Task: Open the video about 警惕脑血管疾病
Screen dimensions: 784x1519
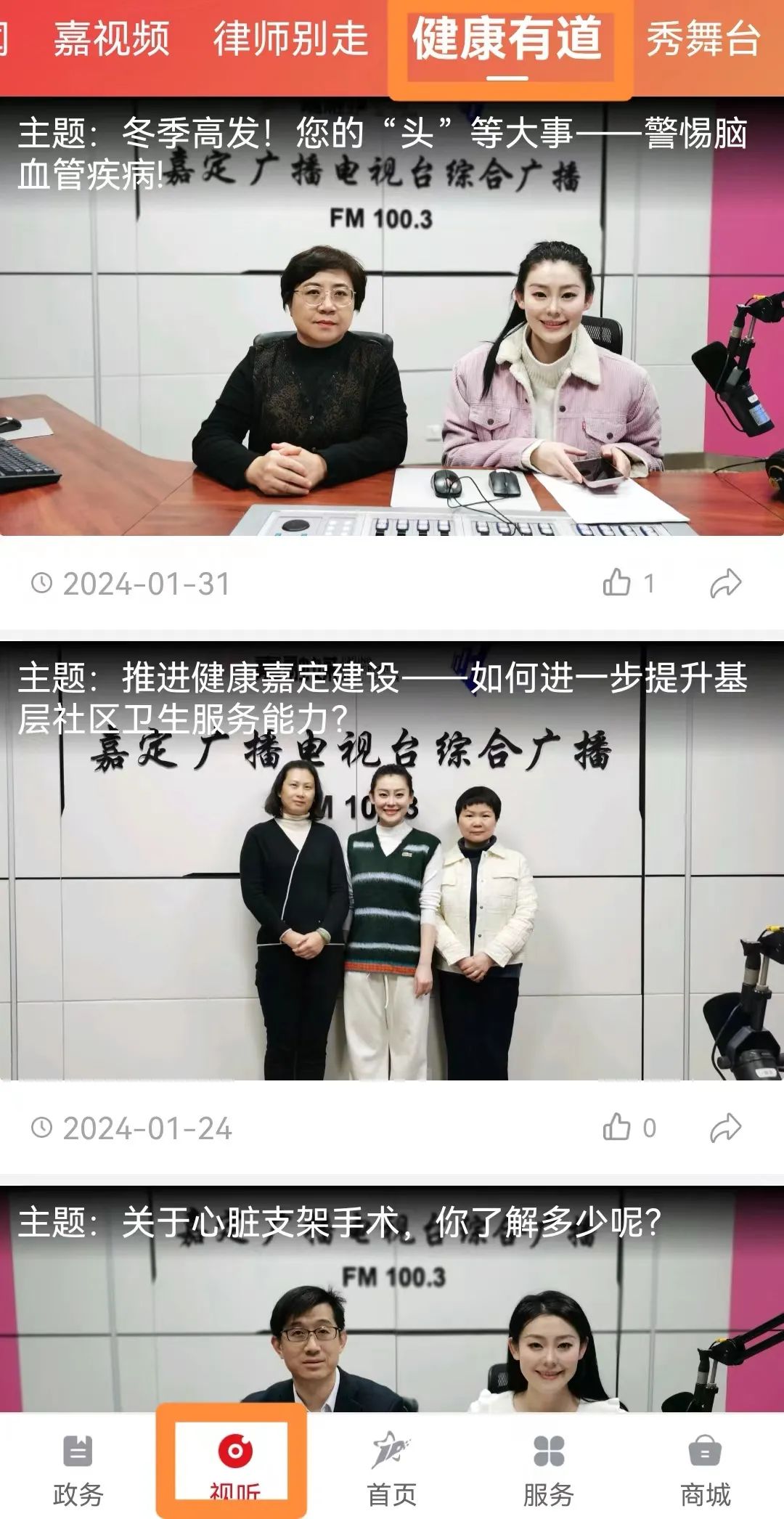Action: coord(392,327)
